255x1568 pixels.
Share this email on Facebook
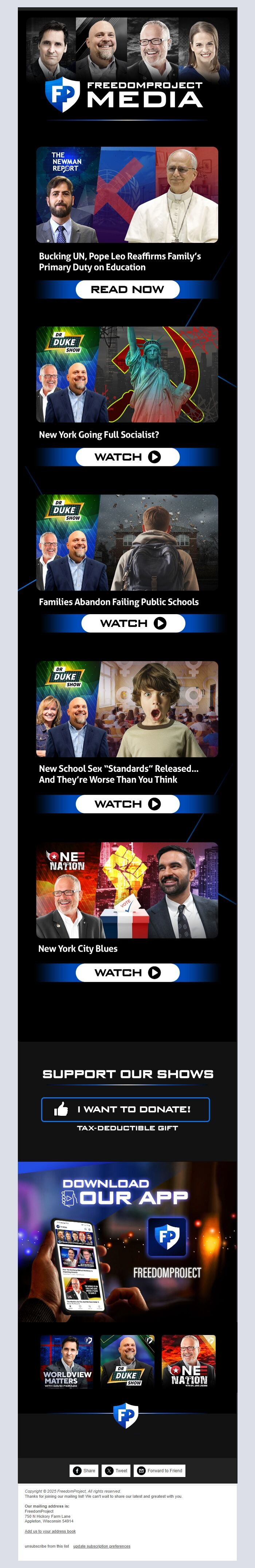[84, 1470]
